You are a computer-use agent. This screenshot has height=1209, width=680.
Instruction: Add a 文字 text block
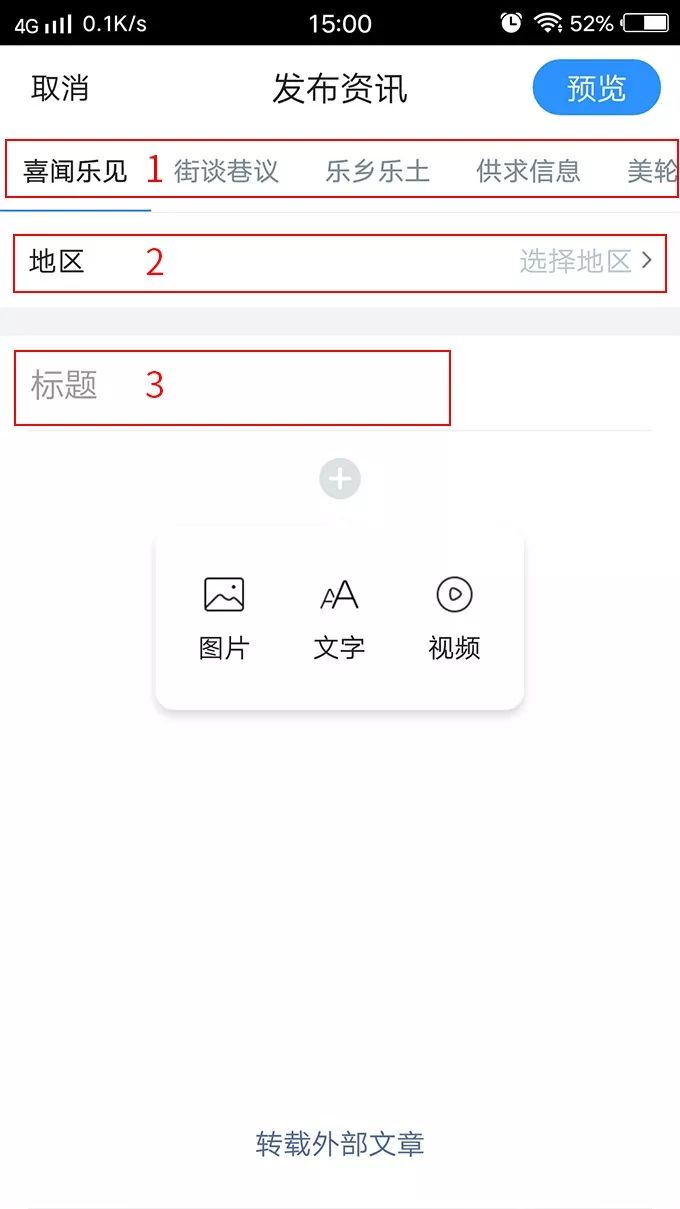point(339,617)
